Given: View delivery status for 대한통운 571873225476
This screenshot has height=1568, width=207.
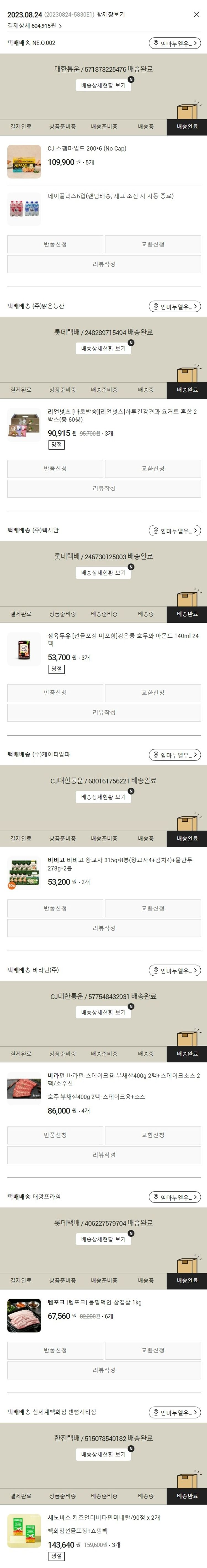Looking at the screenshot, I should (x=104, y=85).
